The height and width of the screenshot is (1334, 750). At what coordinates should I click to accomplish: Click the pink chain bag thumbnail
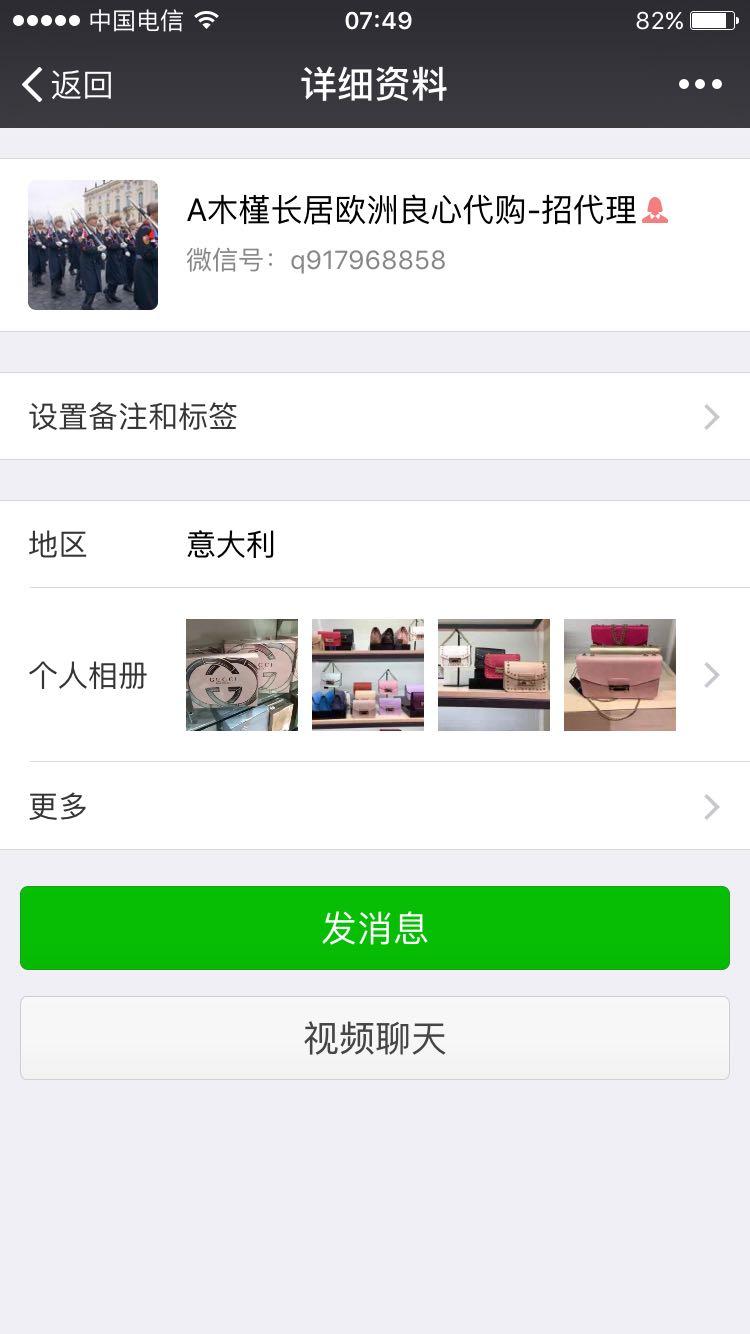(619, 675)
